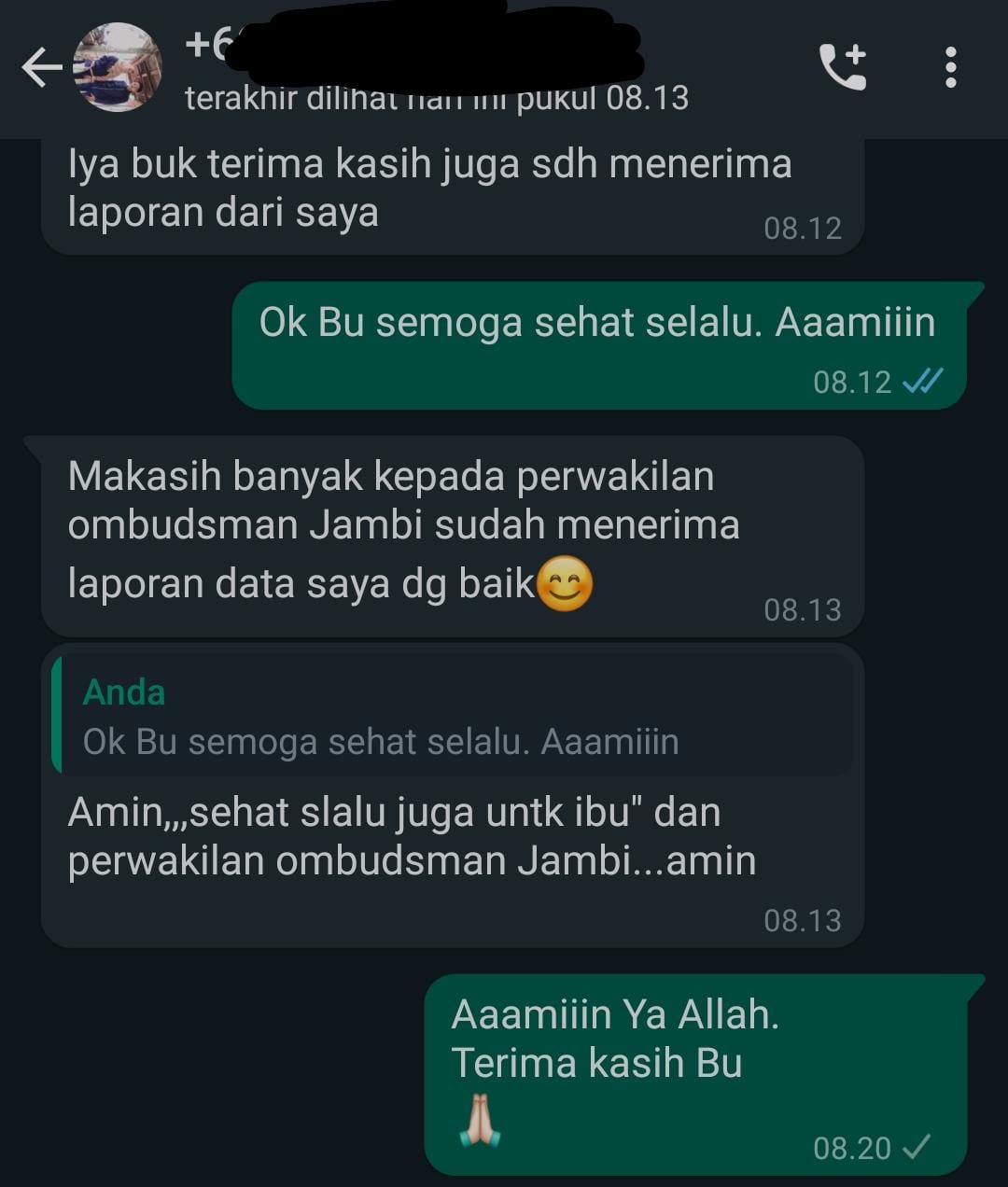Open the contact's profile photo

click(118, 68)
